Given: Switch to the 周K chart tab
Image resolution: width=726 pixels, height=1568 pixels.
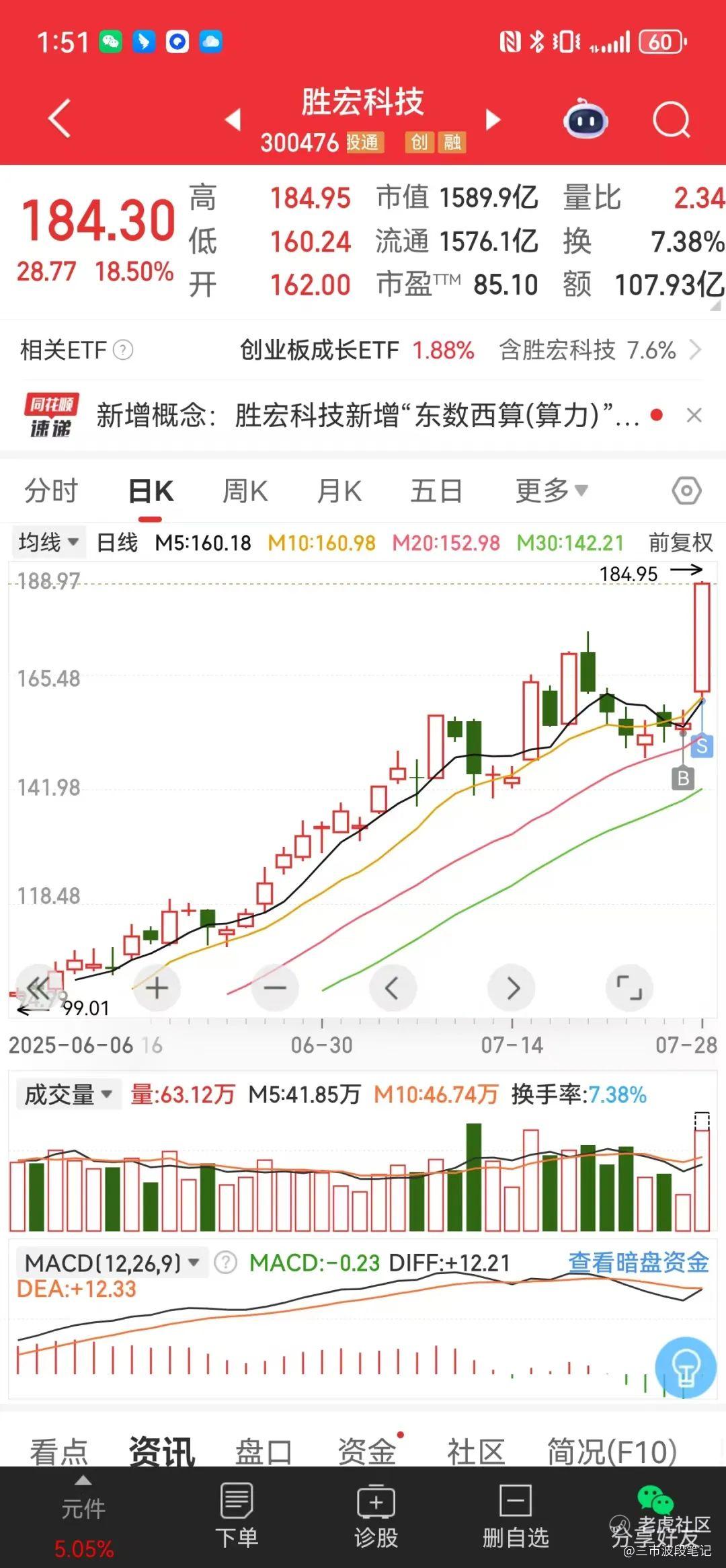Looking at the screenshot, I should coord(245,491).
